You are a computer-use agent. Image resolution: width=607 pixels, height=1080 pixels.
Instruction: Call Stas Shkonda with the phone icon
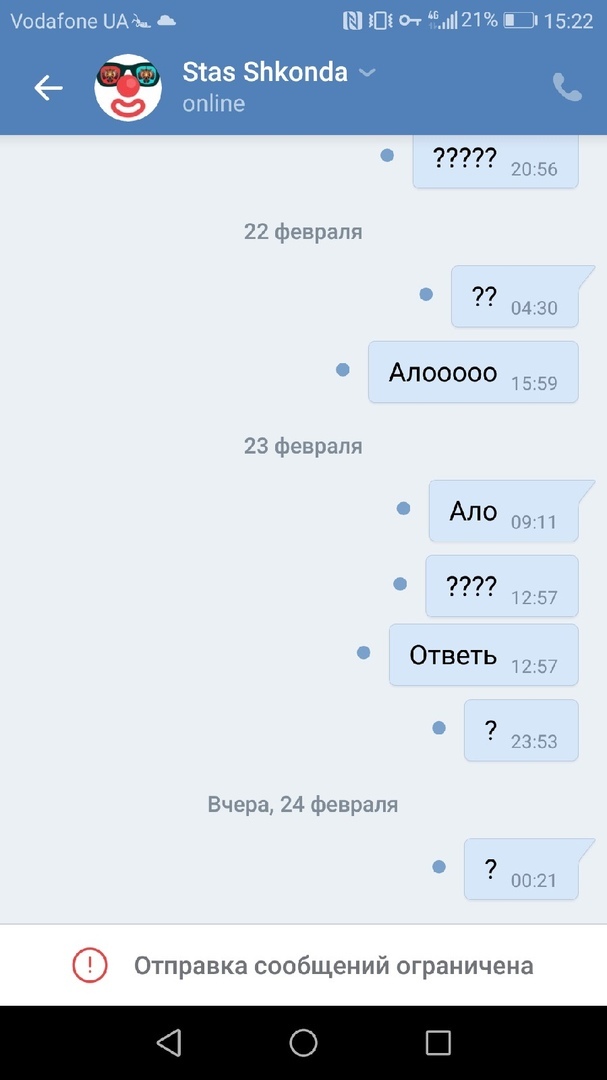[566, 88]
